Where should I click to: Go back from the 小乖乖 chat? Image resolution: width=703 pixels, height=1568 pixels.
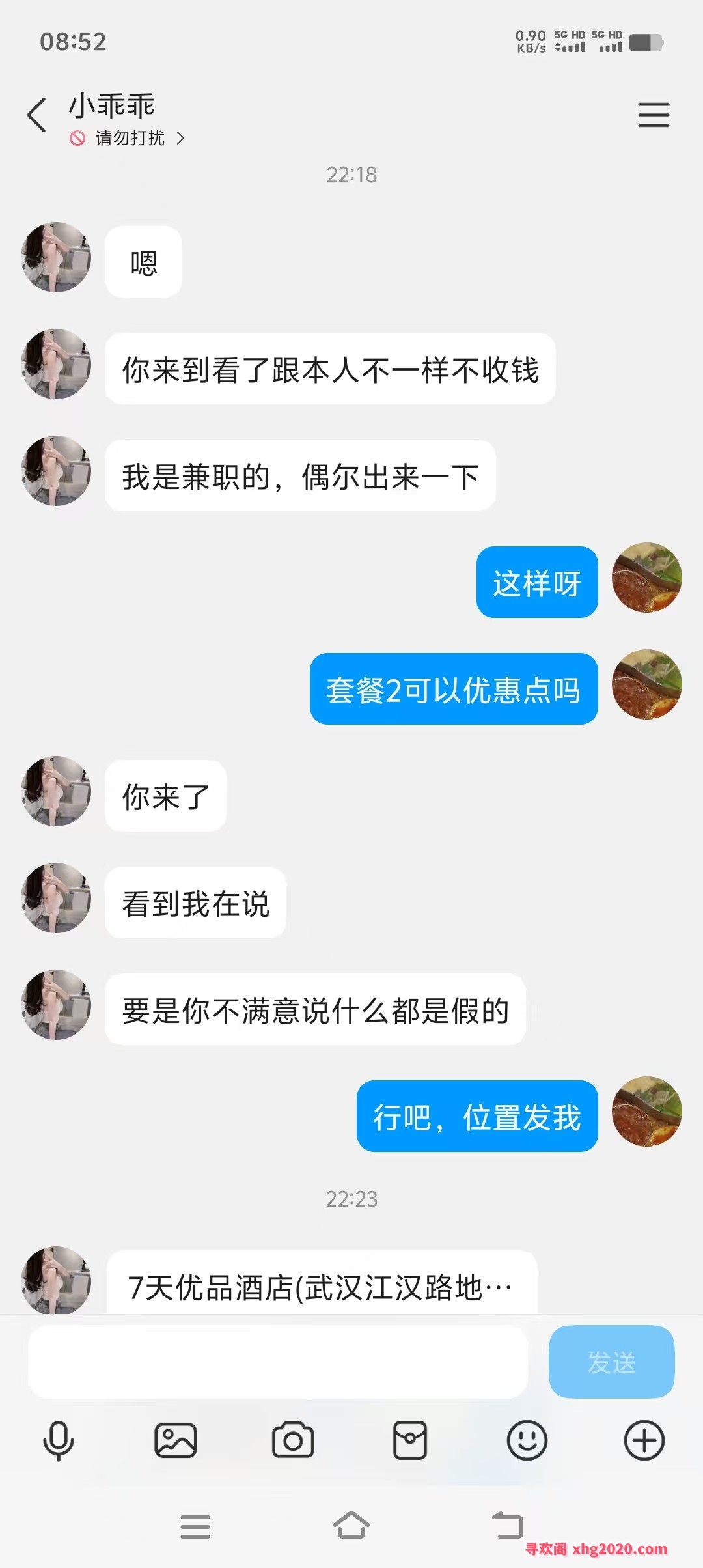tap(37, 115)
